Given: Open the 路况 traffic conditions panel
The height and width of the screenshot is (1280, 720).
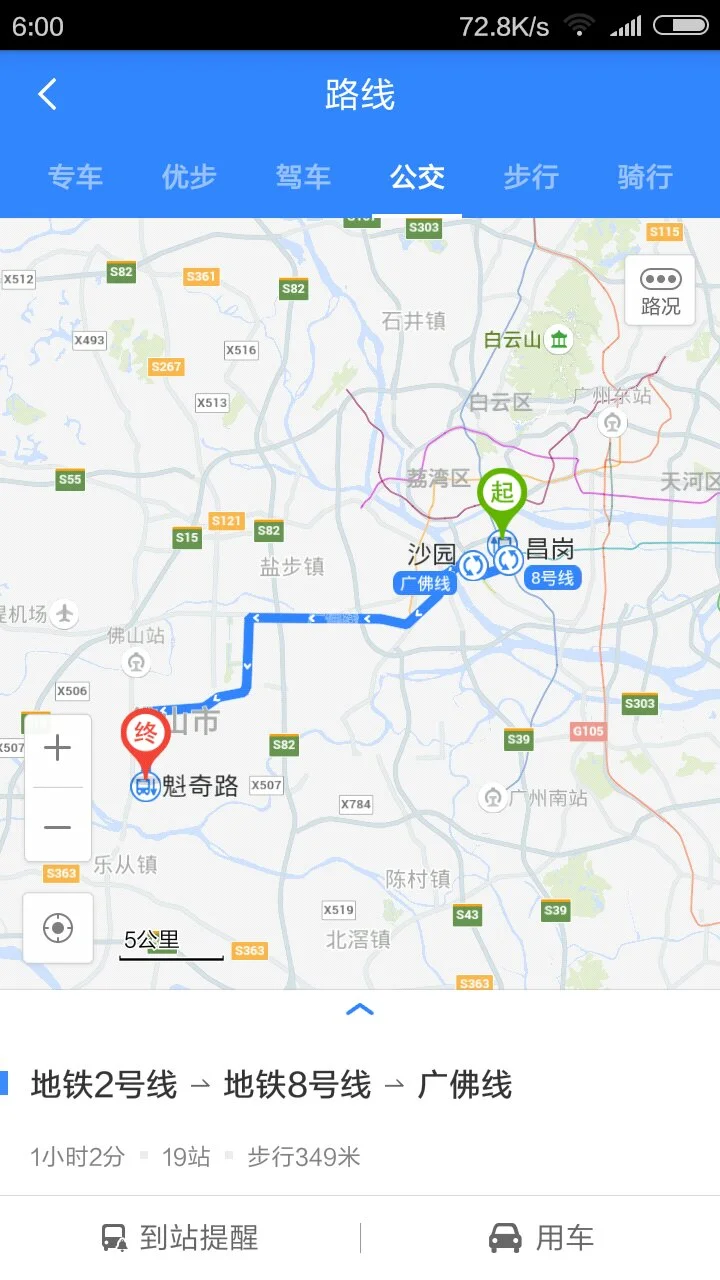Looking at the screenshot, I should pyautogui.click(x=659, y=292).
